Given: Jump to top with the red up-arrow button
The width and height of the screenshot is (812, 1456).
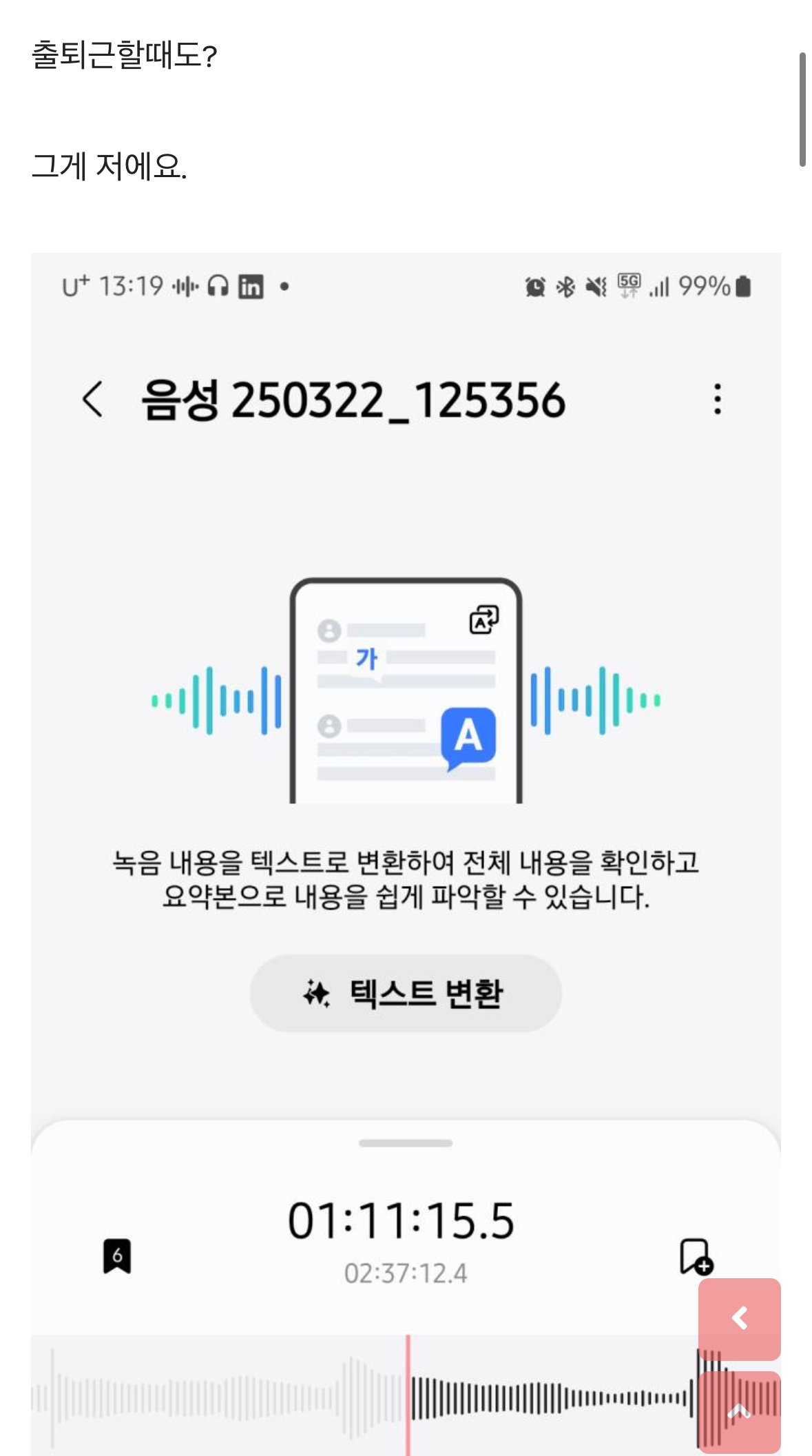Looking at the screenshot, I should (739, 1412).
